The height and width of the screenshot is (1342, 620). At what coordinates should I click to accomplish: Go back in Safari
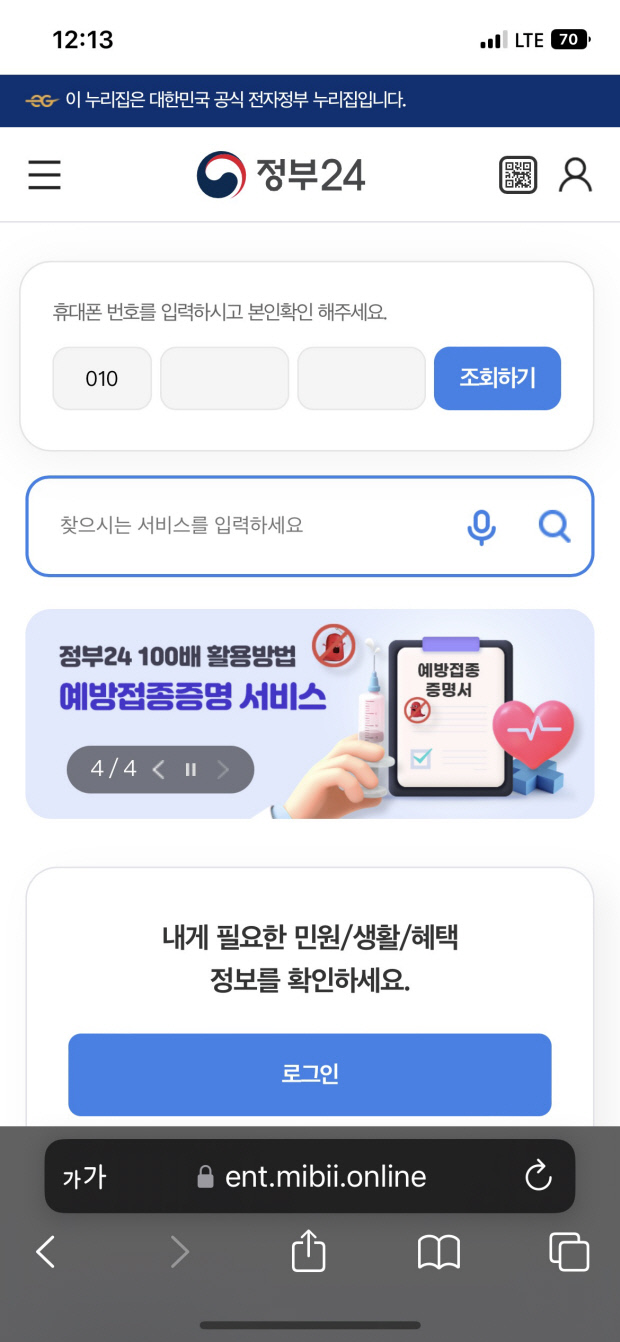pyautogui.click(x=45, y=1251)
